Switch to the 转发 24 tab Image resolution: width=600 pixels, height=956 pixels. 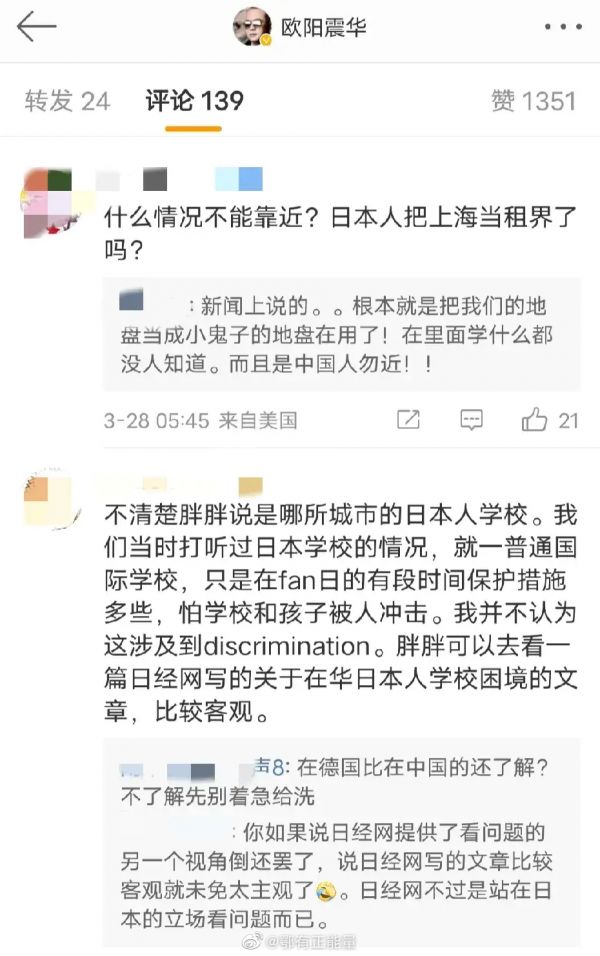(x=67, y=101)
